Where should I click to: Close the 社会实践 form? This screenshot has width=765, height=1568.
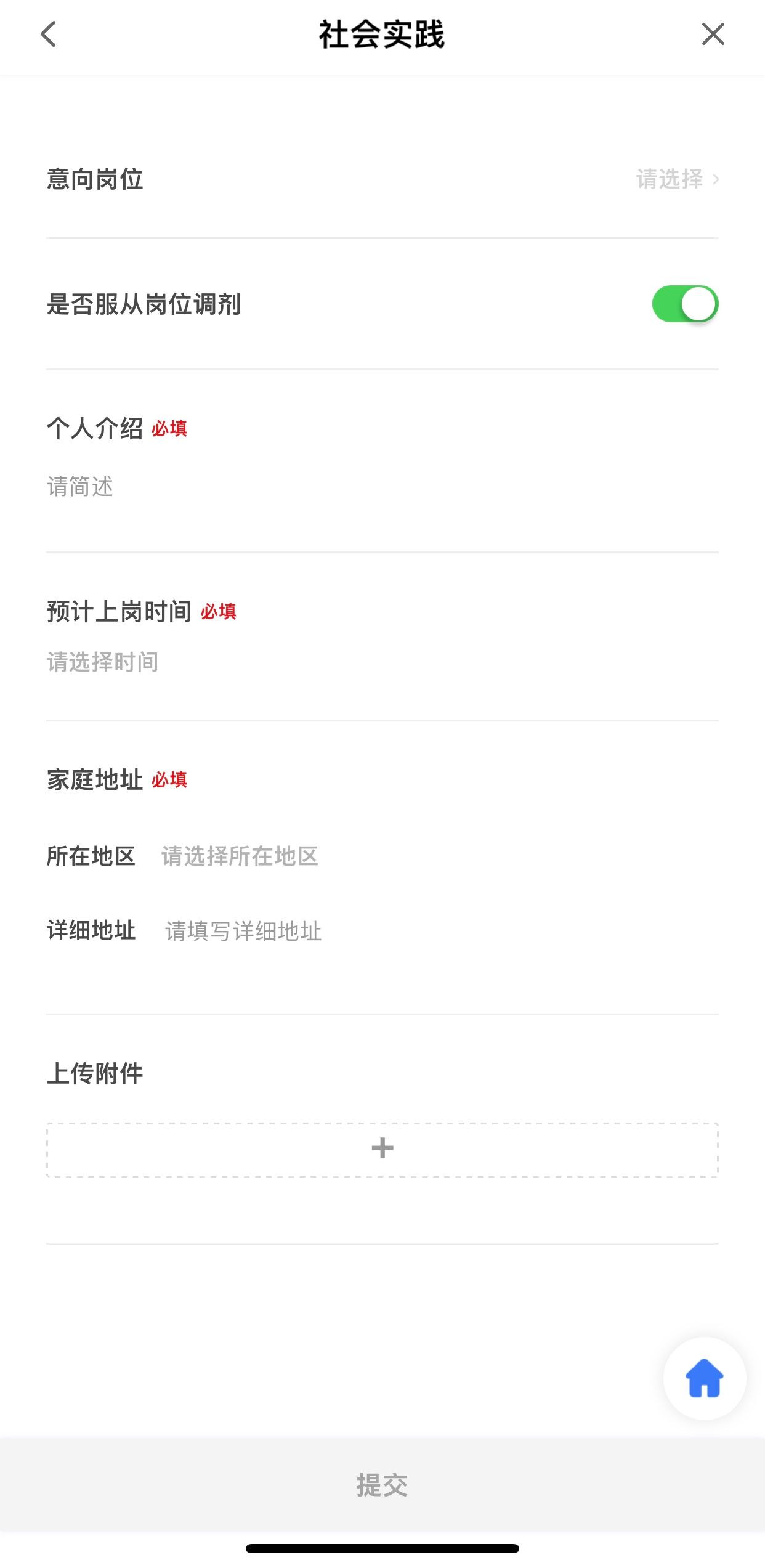(713, 35)
